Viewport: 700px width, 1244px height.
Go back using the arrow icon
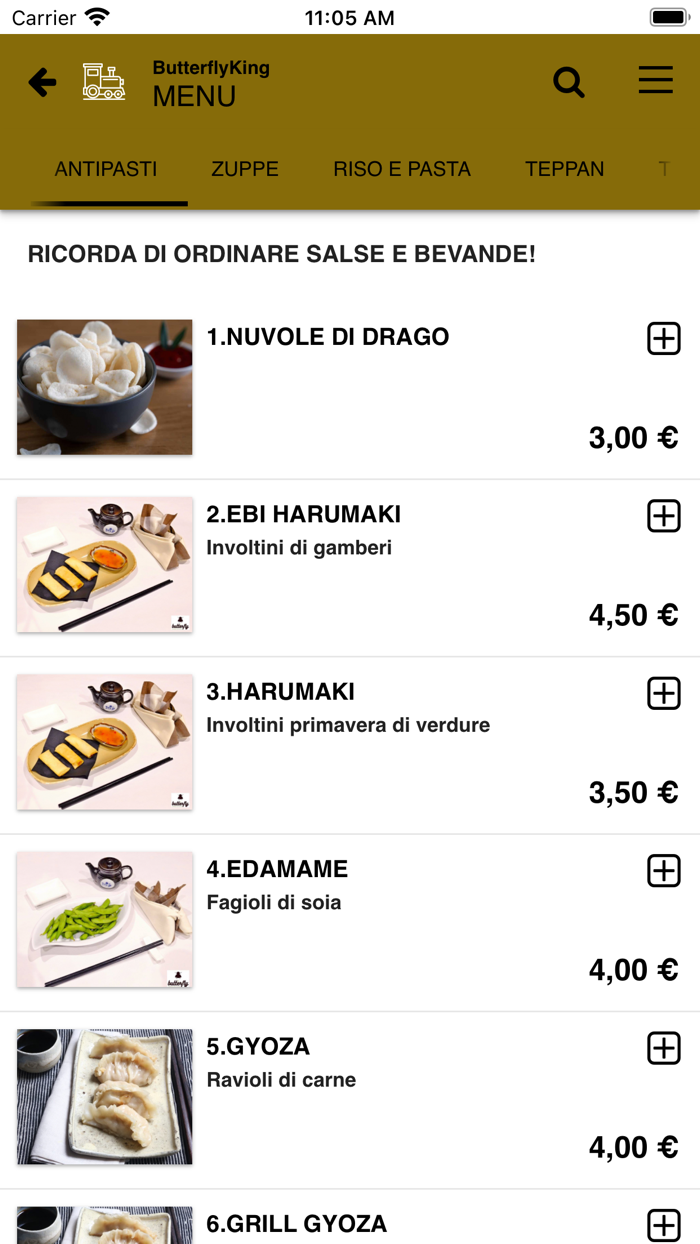point(42,82)
